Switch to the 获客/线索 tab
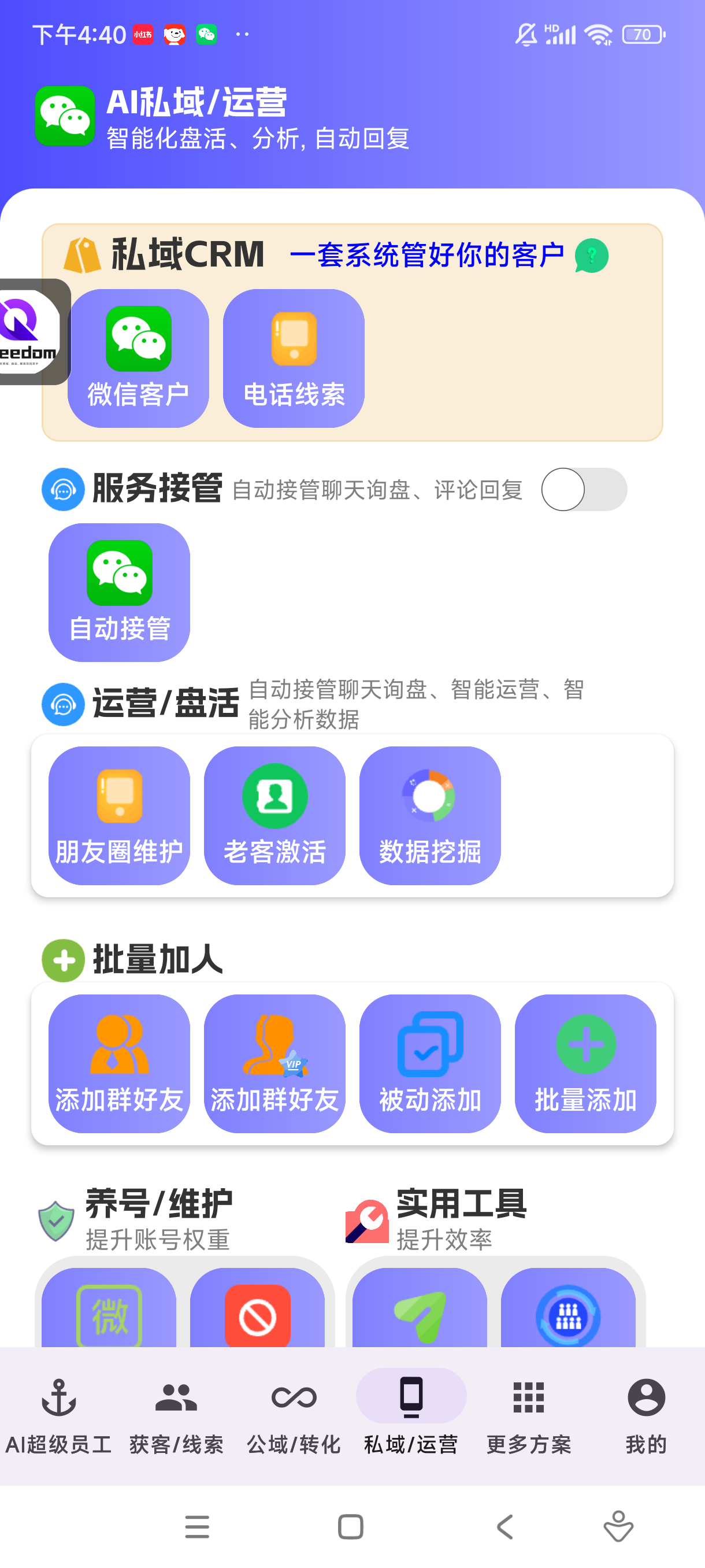This screenshot has width=705, height=1568. tap(176, 1416)
